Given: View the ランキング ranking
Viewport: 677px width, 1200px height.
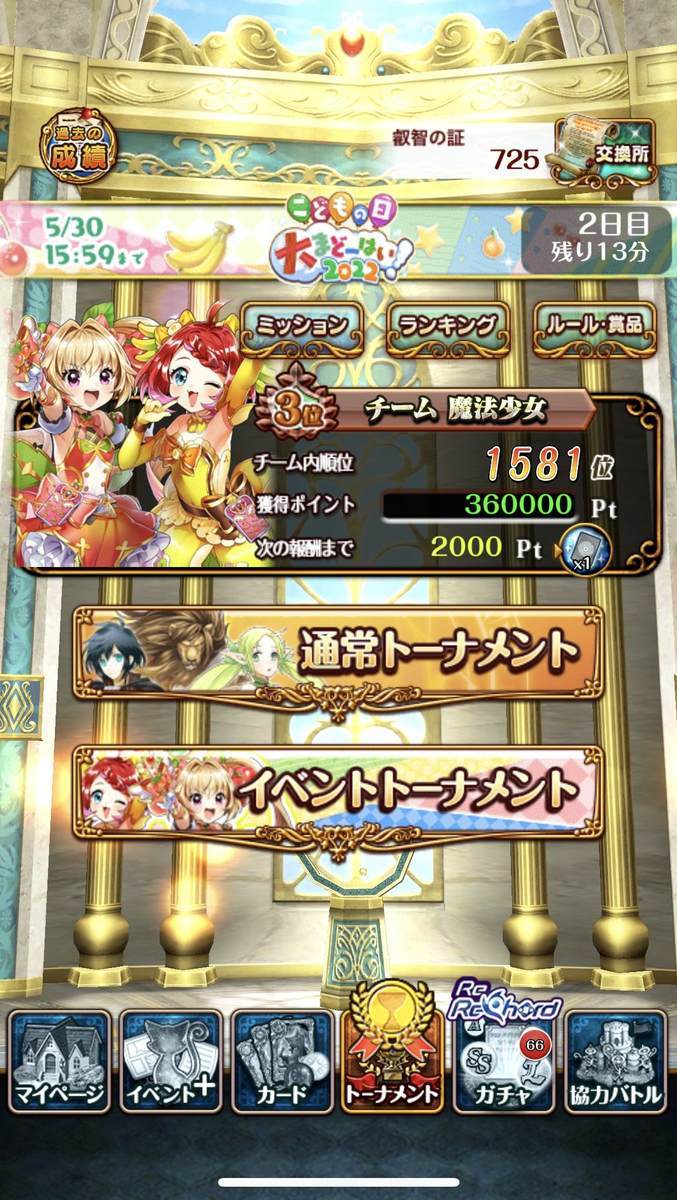Looking at the screenshot, I should tap(447, 326).
